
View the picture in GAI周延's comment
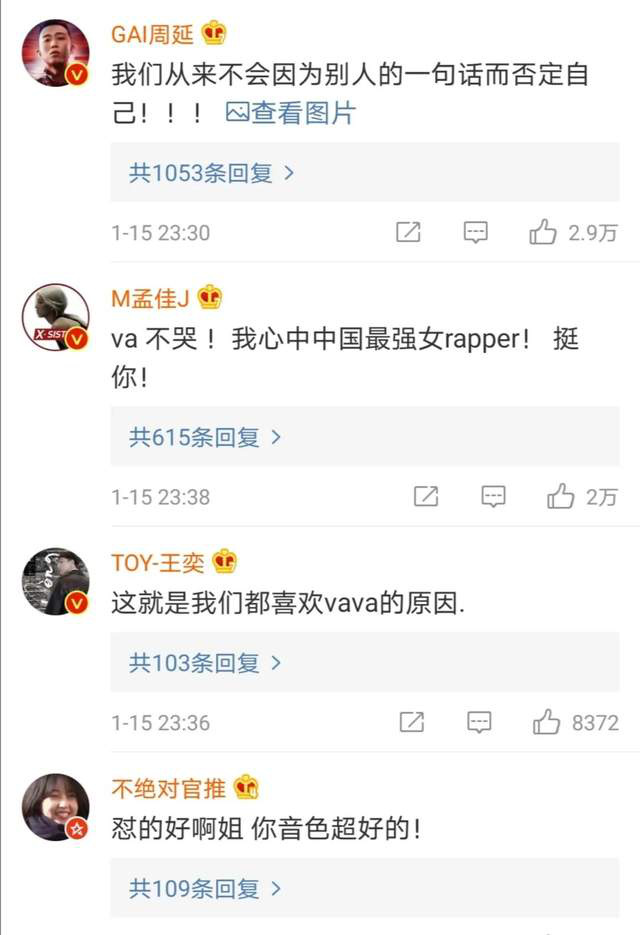292,113
